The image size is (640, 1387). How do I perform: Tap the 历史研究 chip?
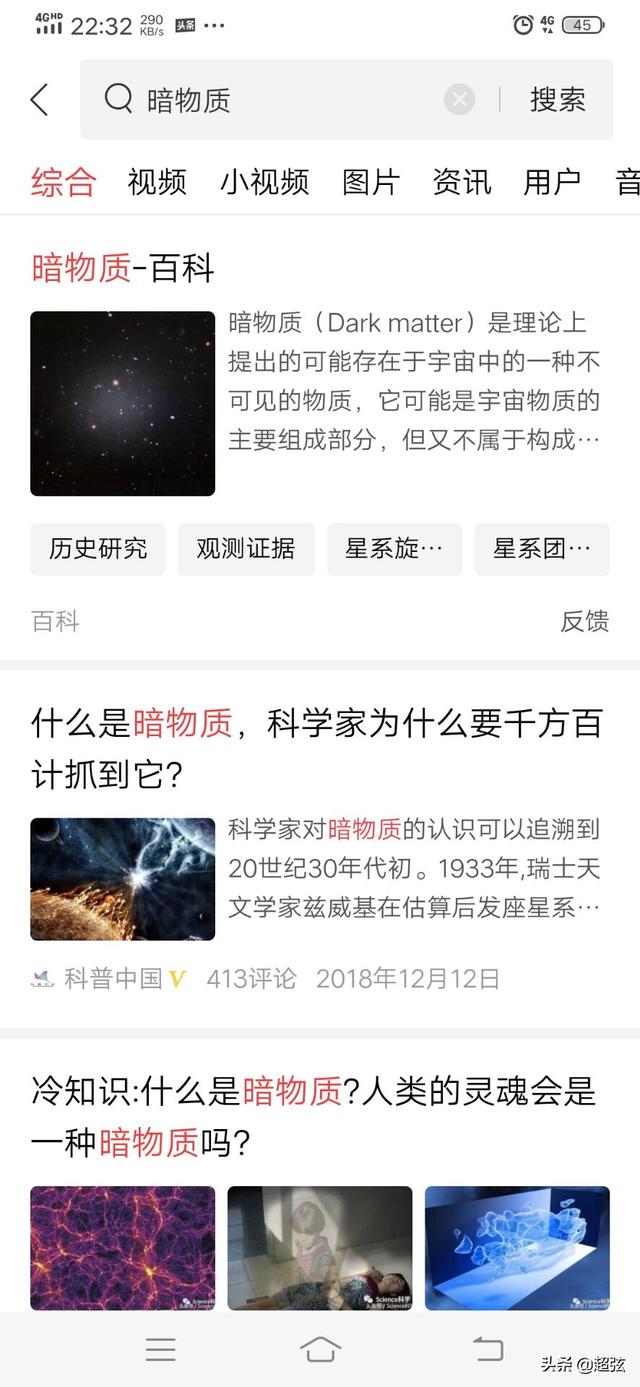tap(98, 549)
